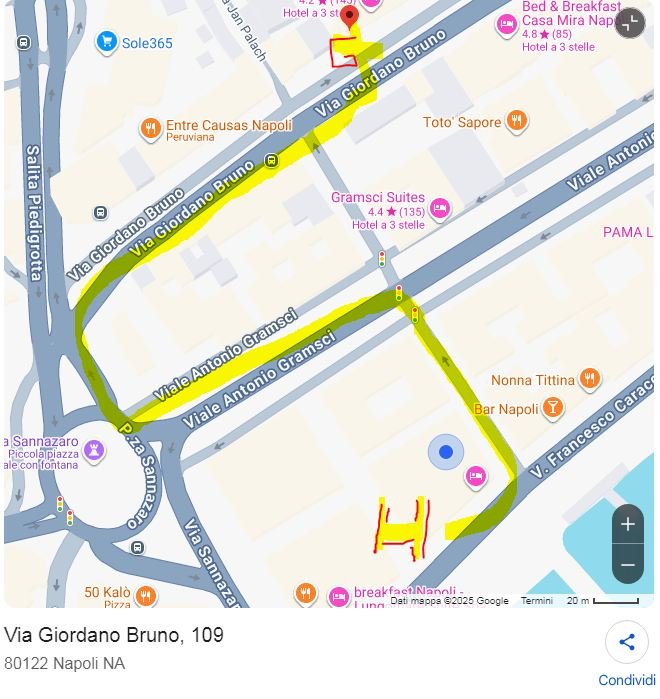Exit fullscreen map view
660x699 pixels.
click(x=629, y=22)
